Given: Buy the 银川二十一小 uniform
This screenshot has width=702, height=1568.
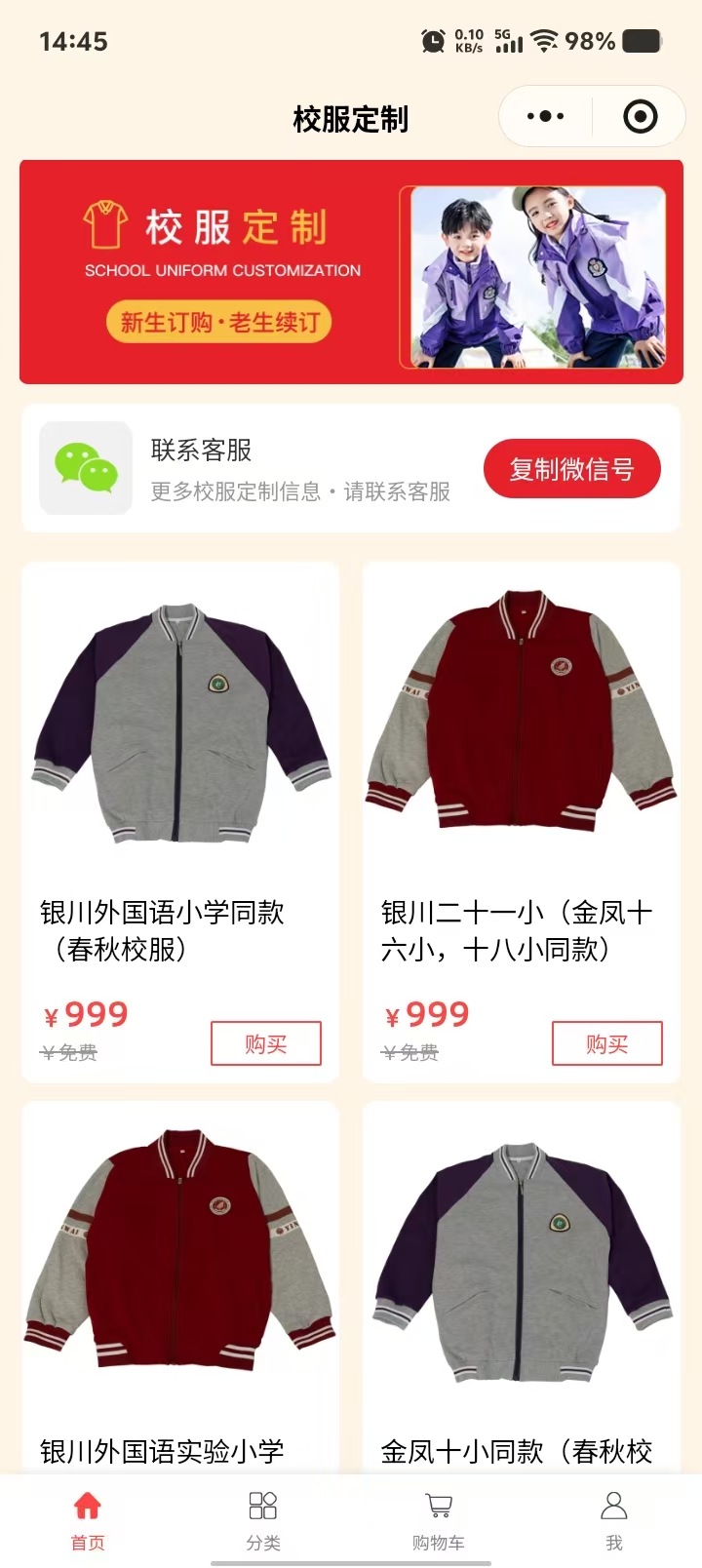Looking at the screenshot, I should [x=606, y=1043].
